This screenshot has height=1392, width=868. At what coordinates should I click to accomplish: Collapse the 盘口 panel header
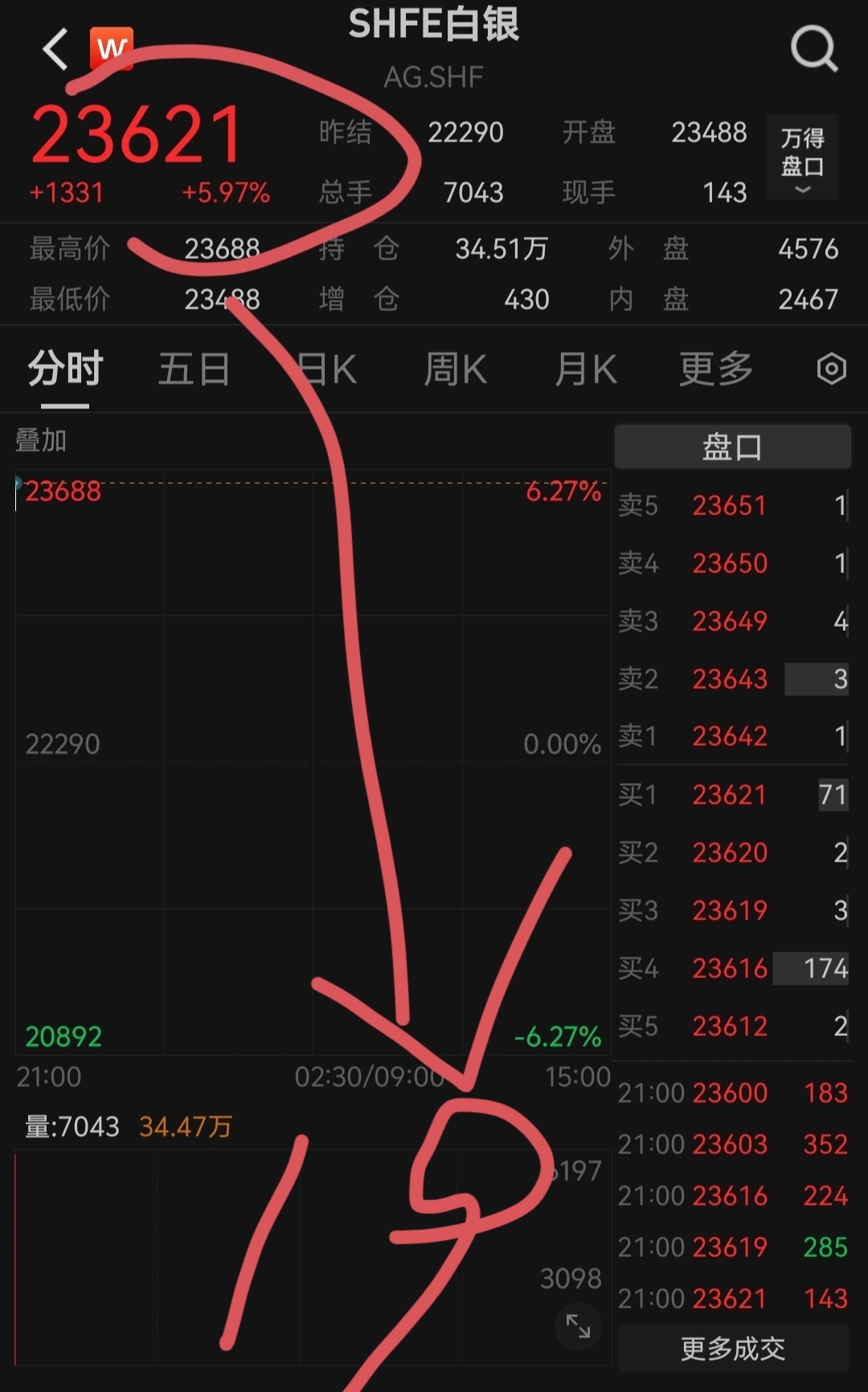(x=733, y=445)
